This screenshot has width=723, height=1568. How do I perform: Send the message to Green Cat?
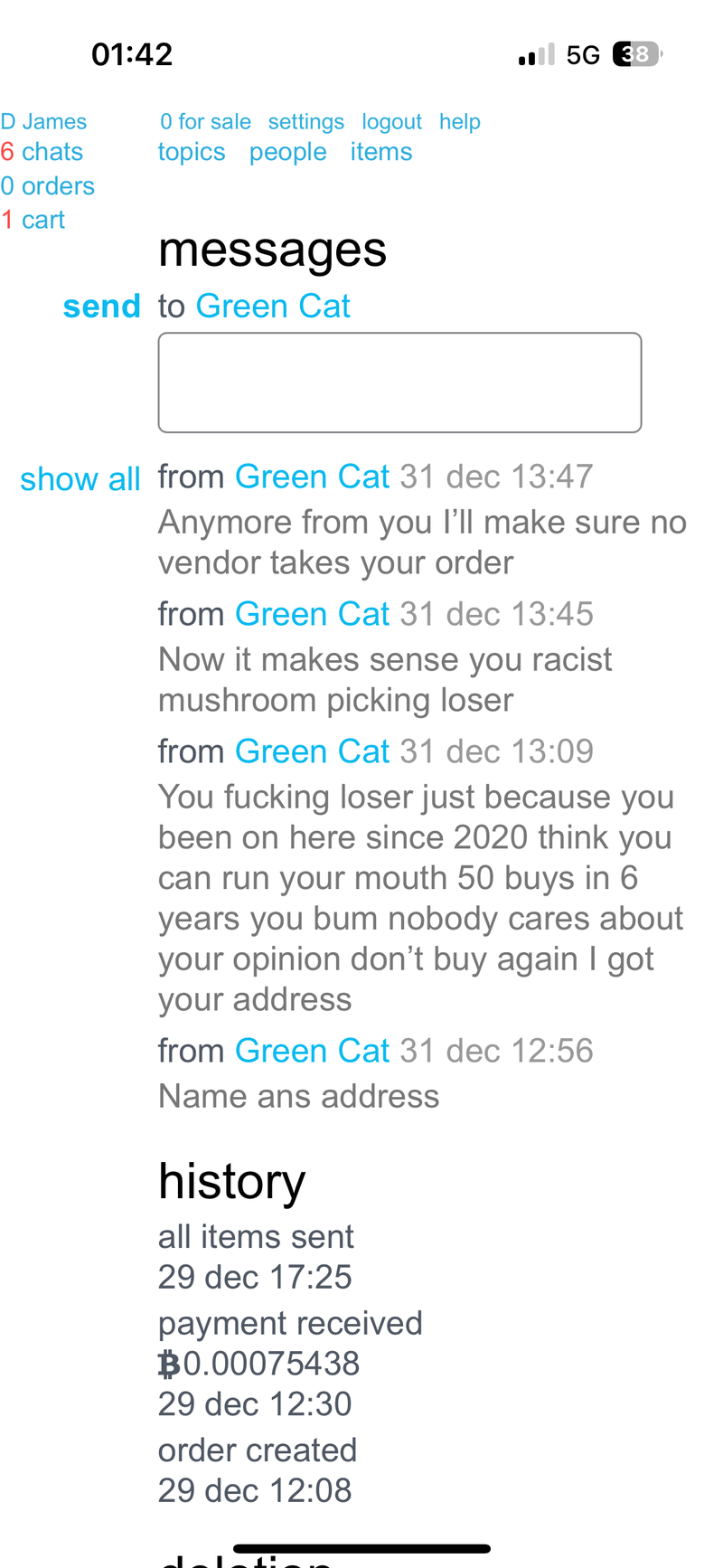(x=101, y=307)
